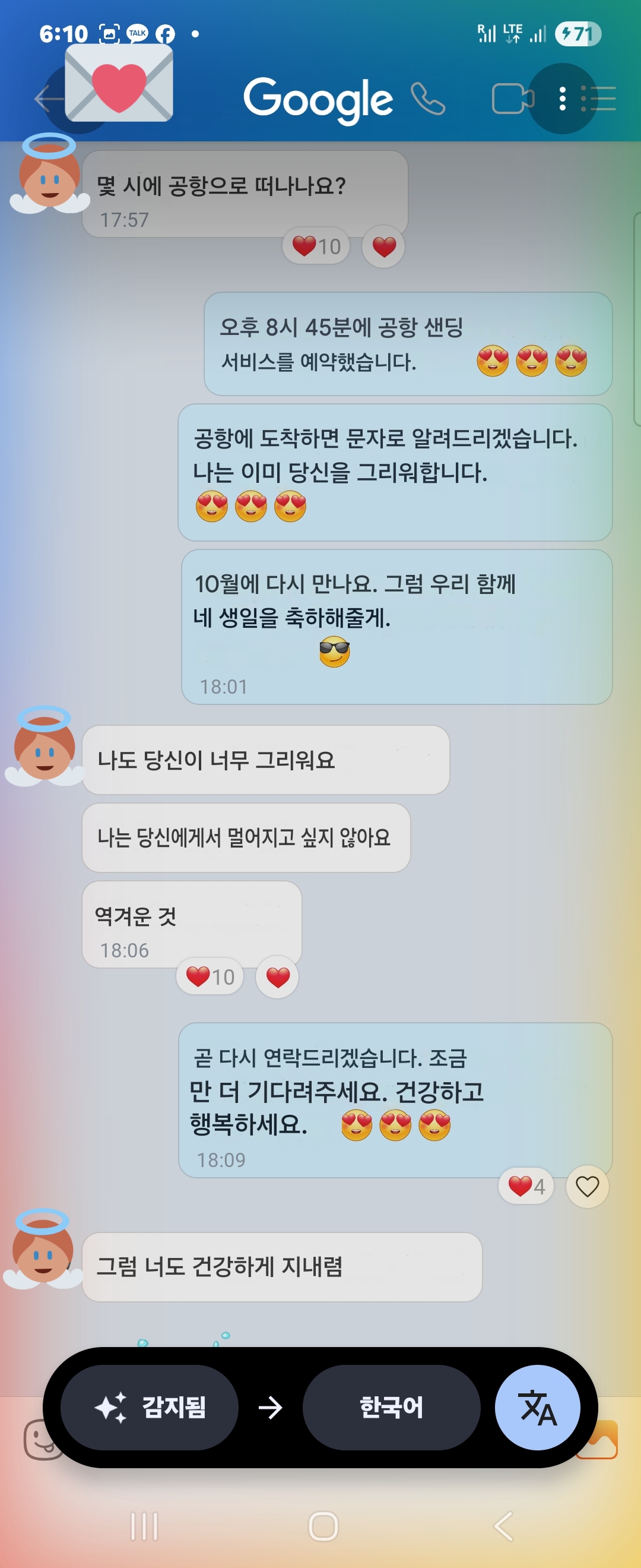
Task: Go to the home screen
Action: point(323,1526)
